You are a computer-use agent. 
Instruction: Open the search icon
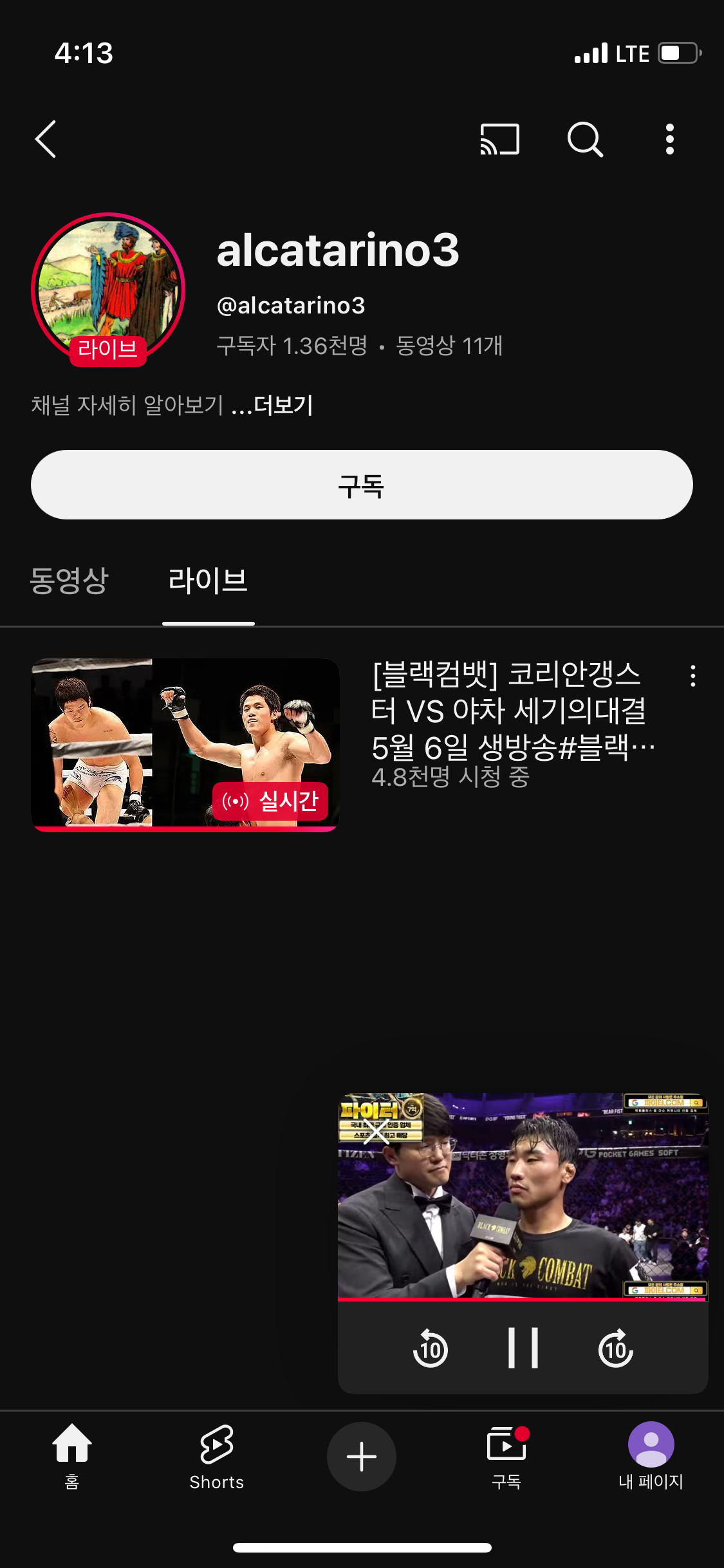[584, 139]
